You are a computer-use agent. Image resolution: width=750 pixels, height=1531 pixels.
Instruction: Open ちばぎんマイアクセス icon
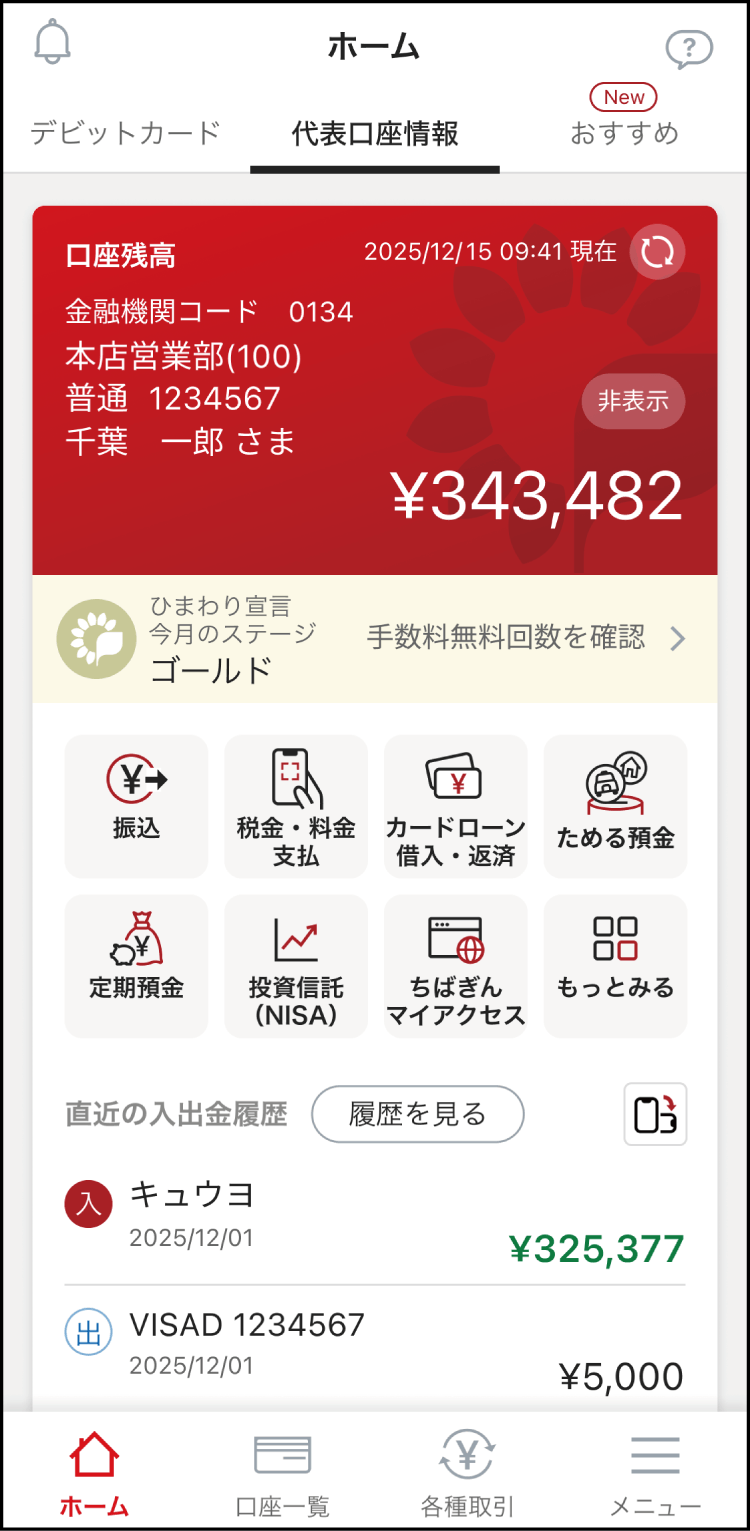pyautogui.click(x=455, y=966)
